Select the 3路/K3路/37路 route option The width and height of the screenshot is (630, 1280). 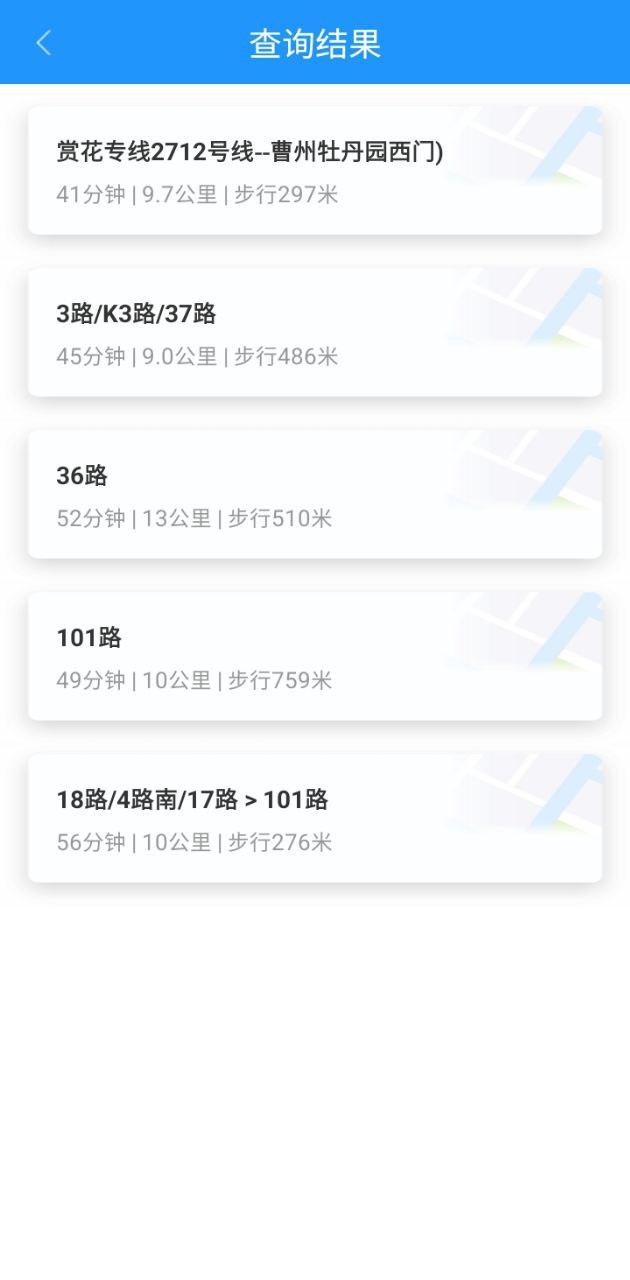[x=315, y=333]
